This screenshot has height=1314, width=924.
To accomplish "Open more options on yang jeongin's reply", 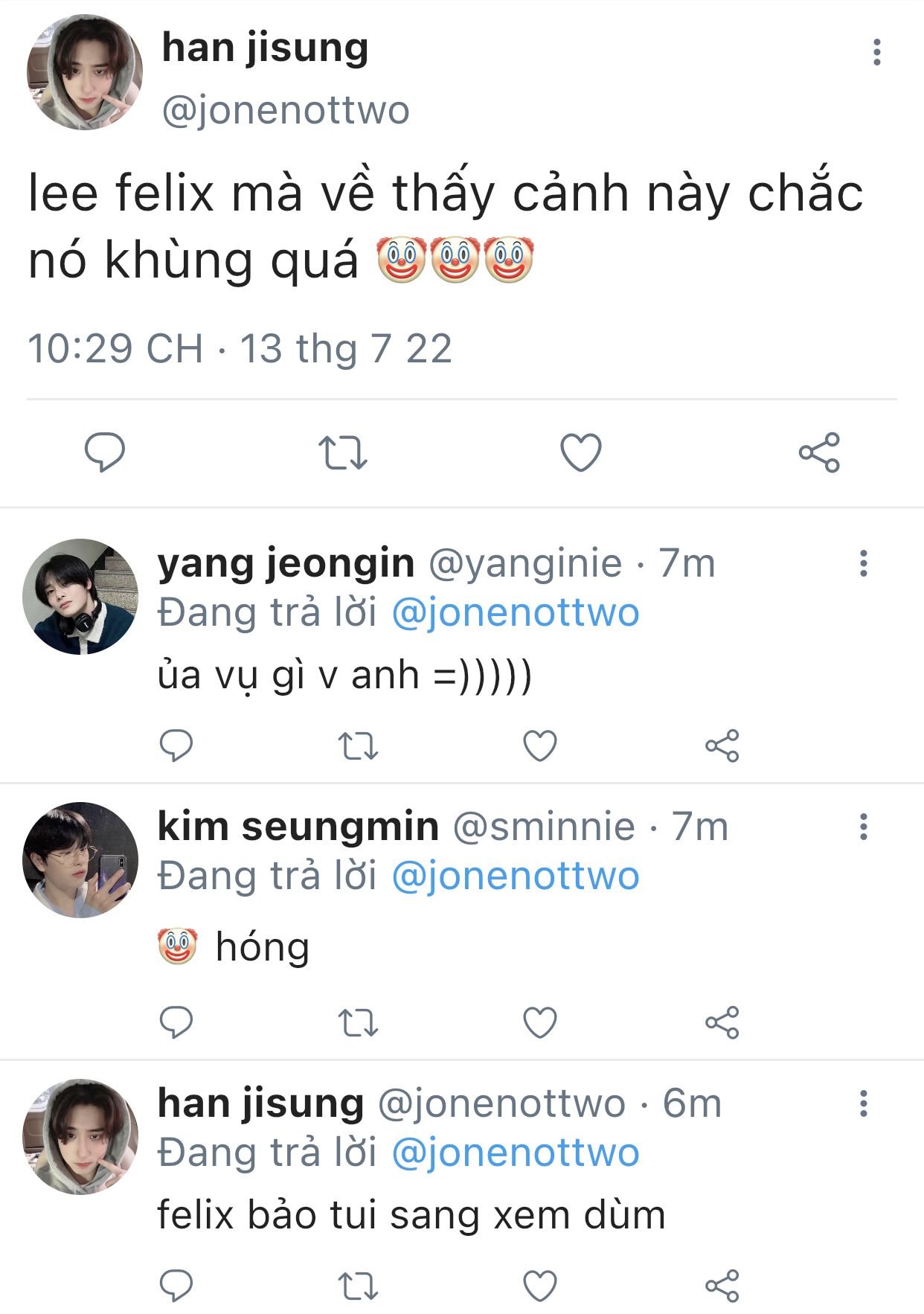I will 863,563.
